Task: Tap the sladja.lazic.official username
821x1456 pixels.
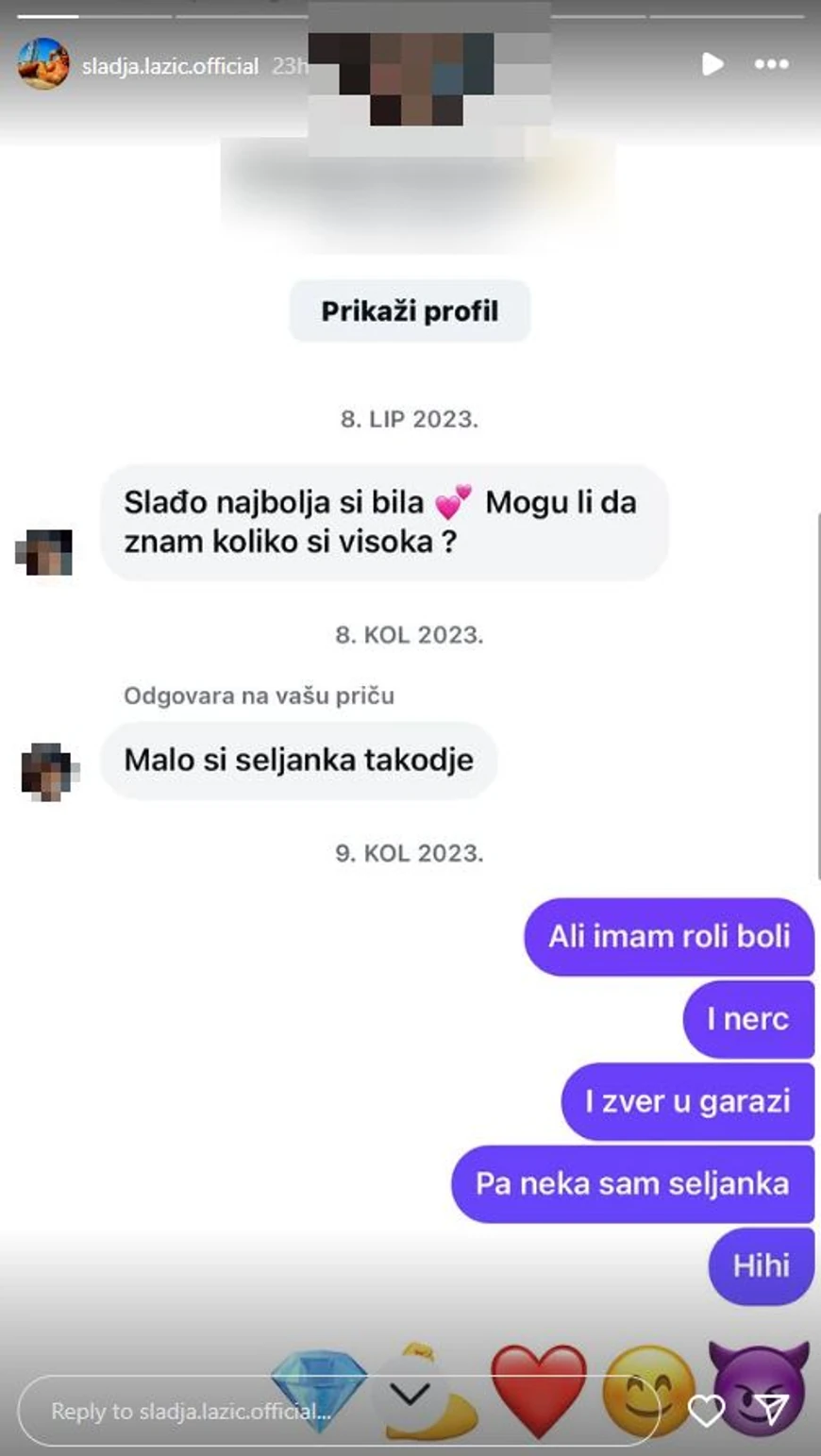Action: point(170,66)
